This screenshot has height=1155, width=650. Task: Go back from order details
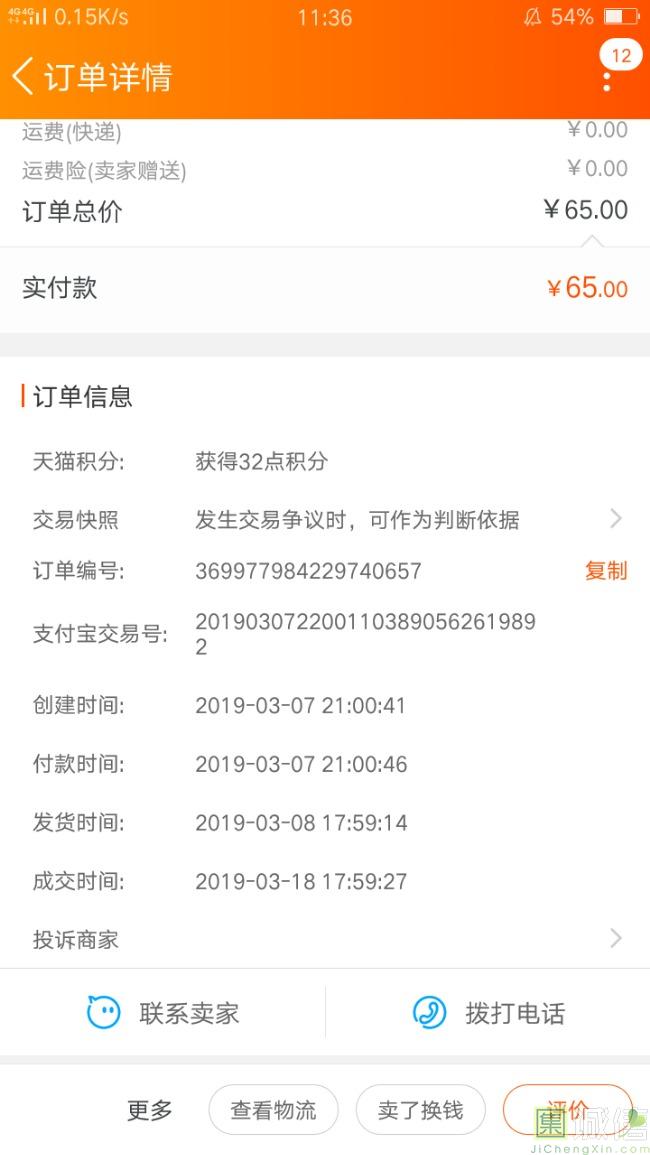[24, 77]
